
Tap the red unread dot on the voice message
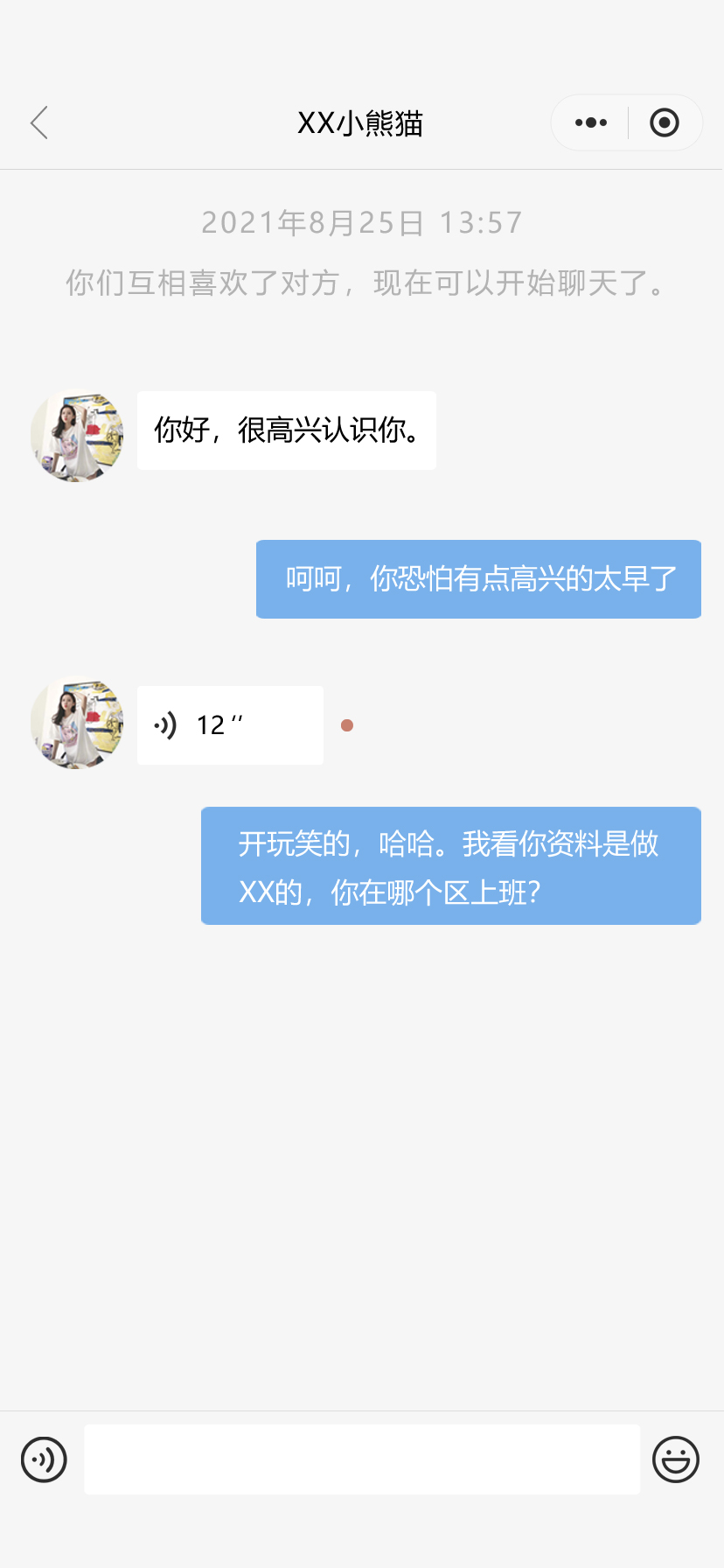(346, 725)
